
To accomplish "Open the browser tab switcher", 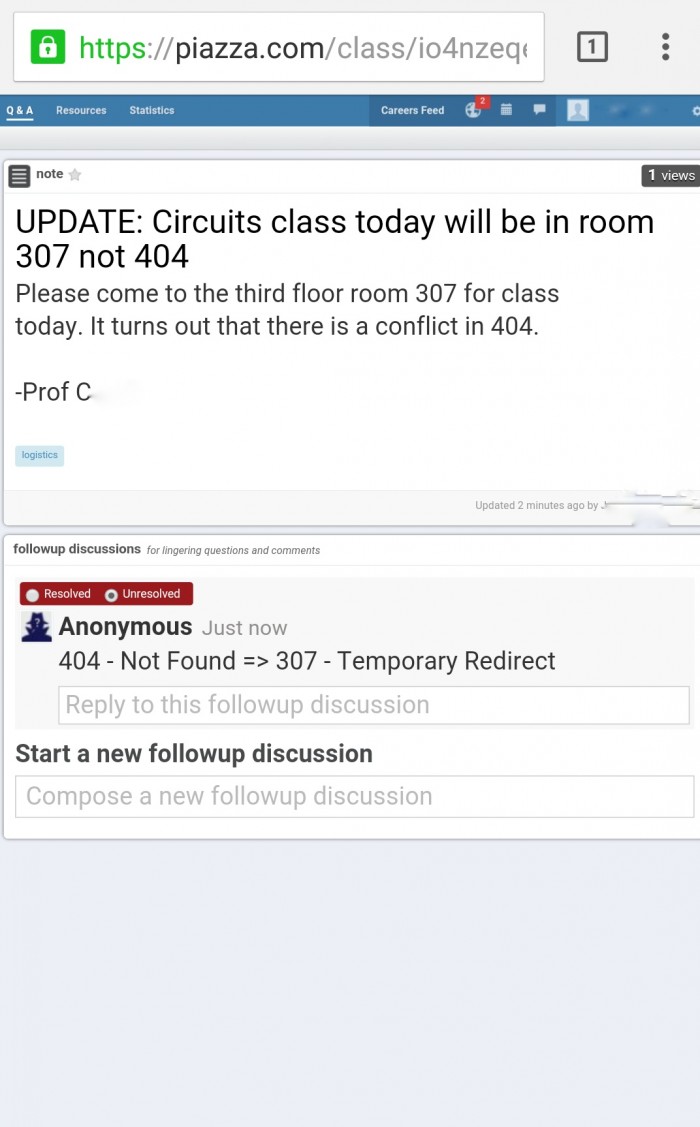I will 592,47.
